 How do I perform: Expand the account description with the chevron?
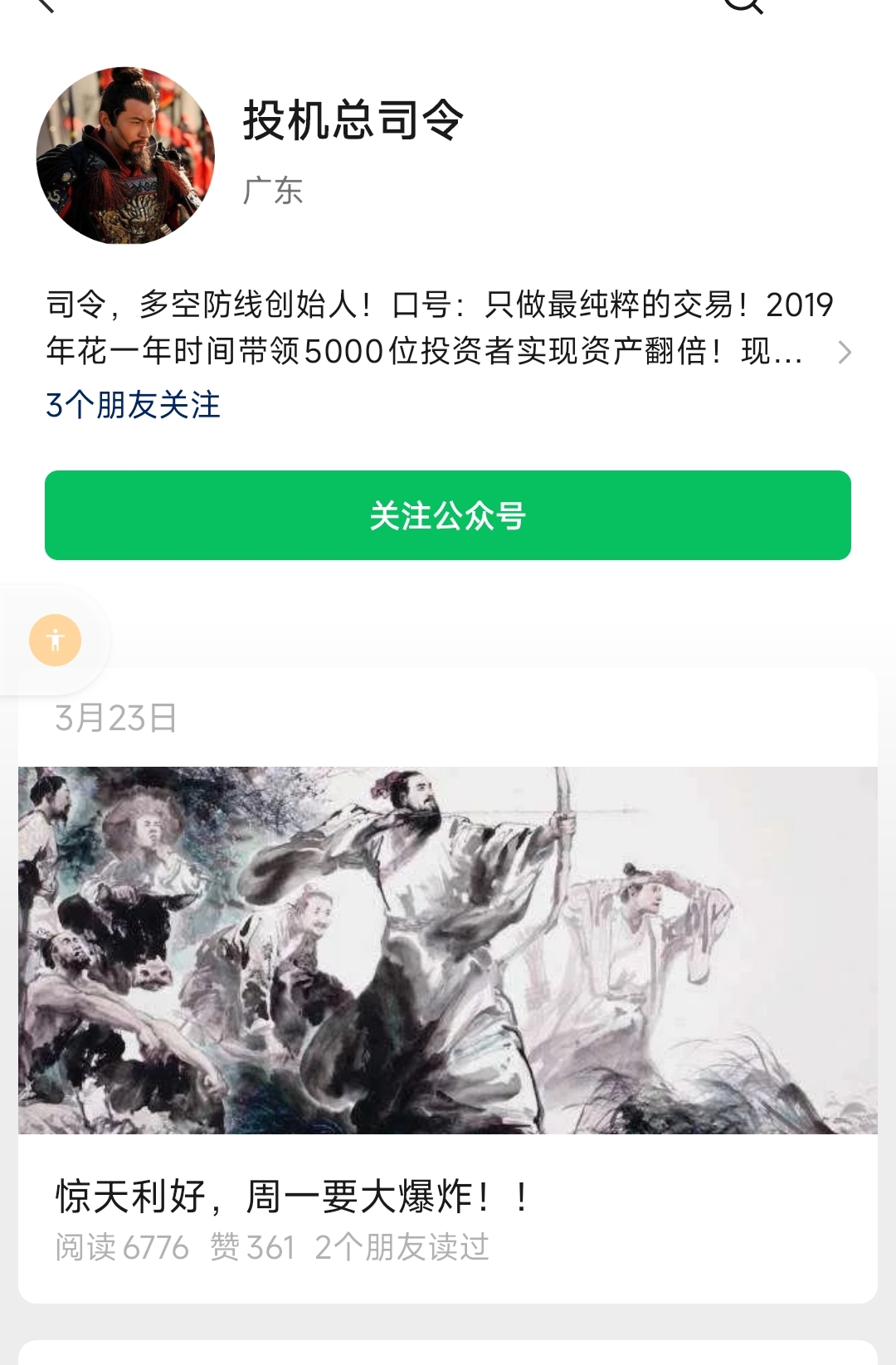pyautogui.click(x=844, y=353)
